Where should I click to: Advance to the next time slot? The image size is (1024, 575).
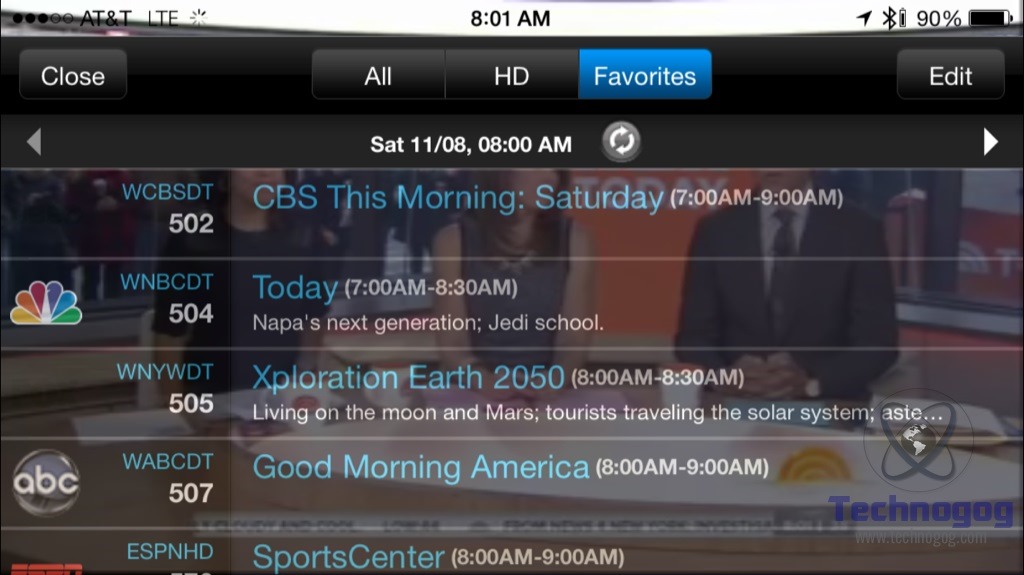tap(990, 143)
